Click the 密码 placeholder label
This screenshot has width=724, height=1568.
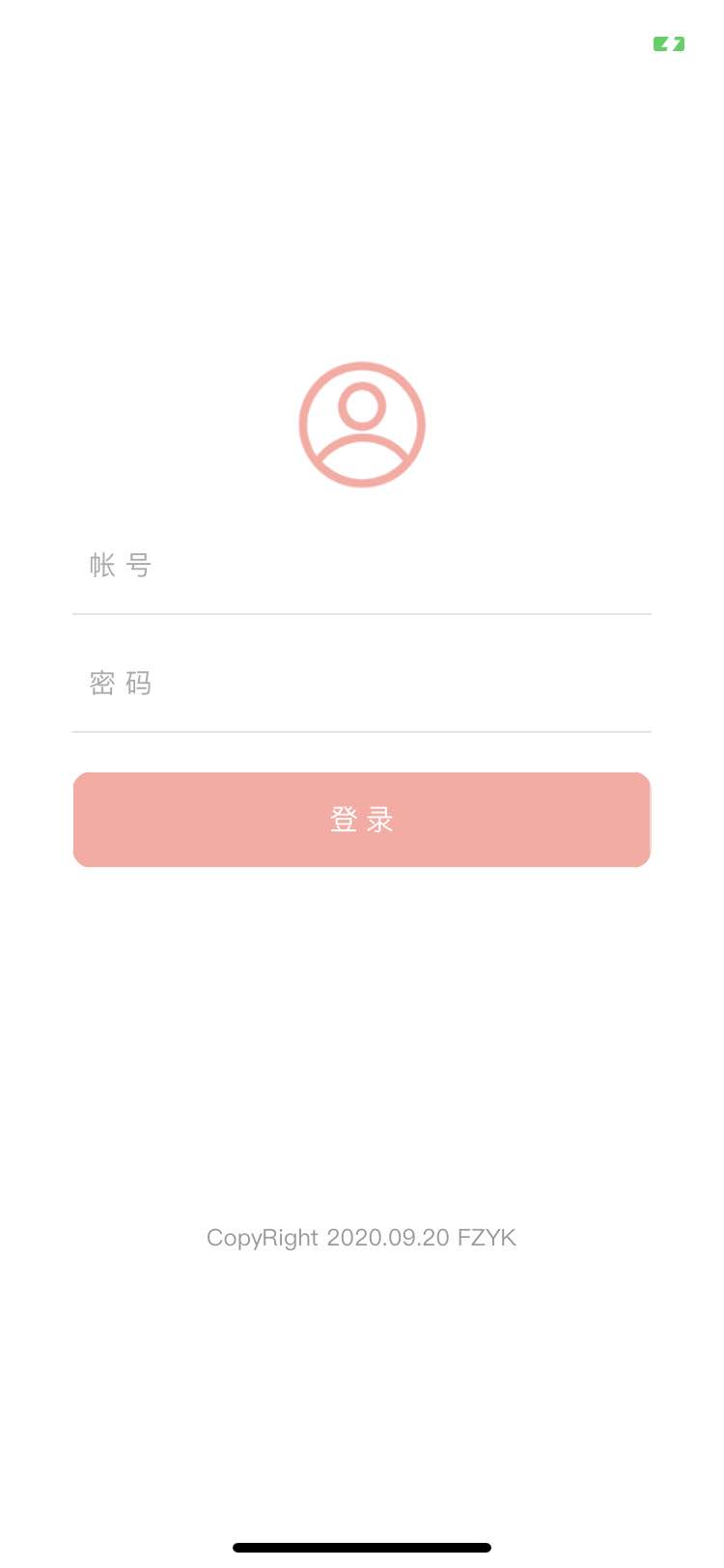coord(119,684)
